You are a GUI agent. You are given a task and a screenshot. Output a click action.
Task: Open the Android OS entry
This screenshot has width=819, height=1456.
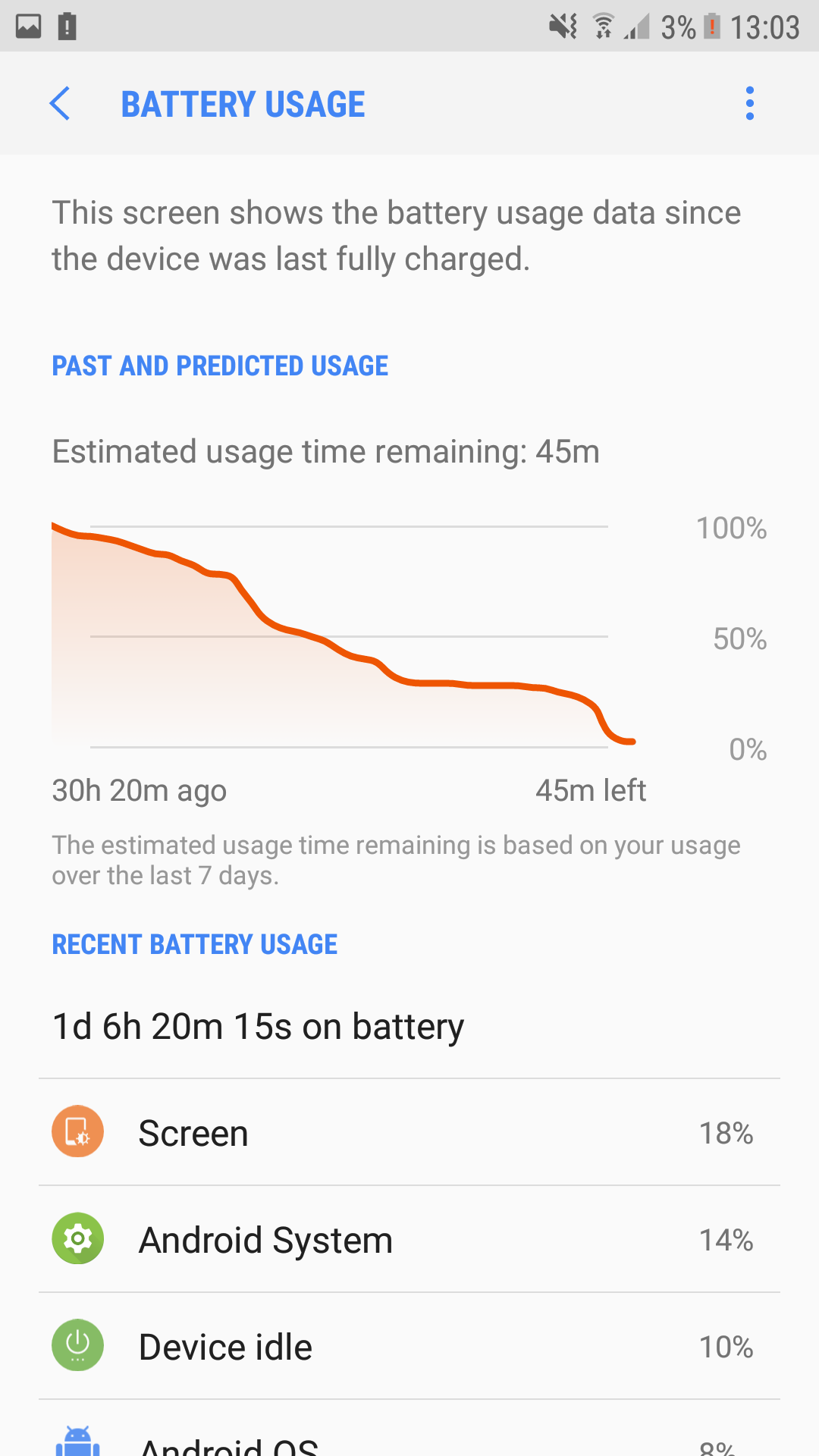pos(409,1429)
